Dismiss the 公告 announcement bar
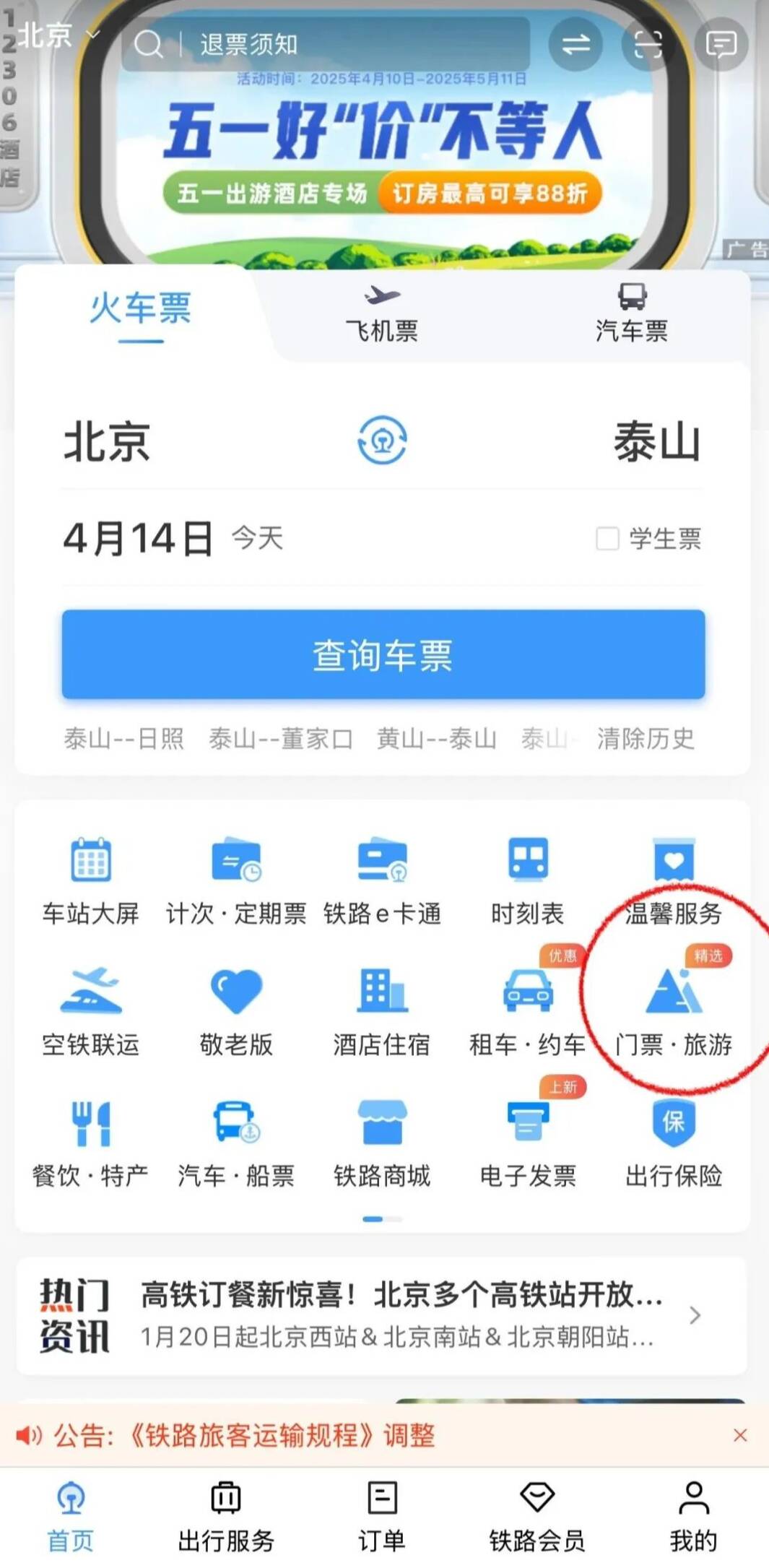Image resolution: width=769 pixels, height=1568 pixels. pyautogui.click(x=740, y=1435)
